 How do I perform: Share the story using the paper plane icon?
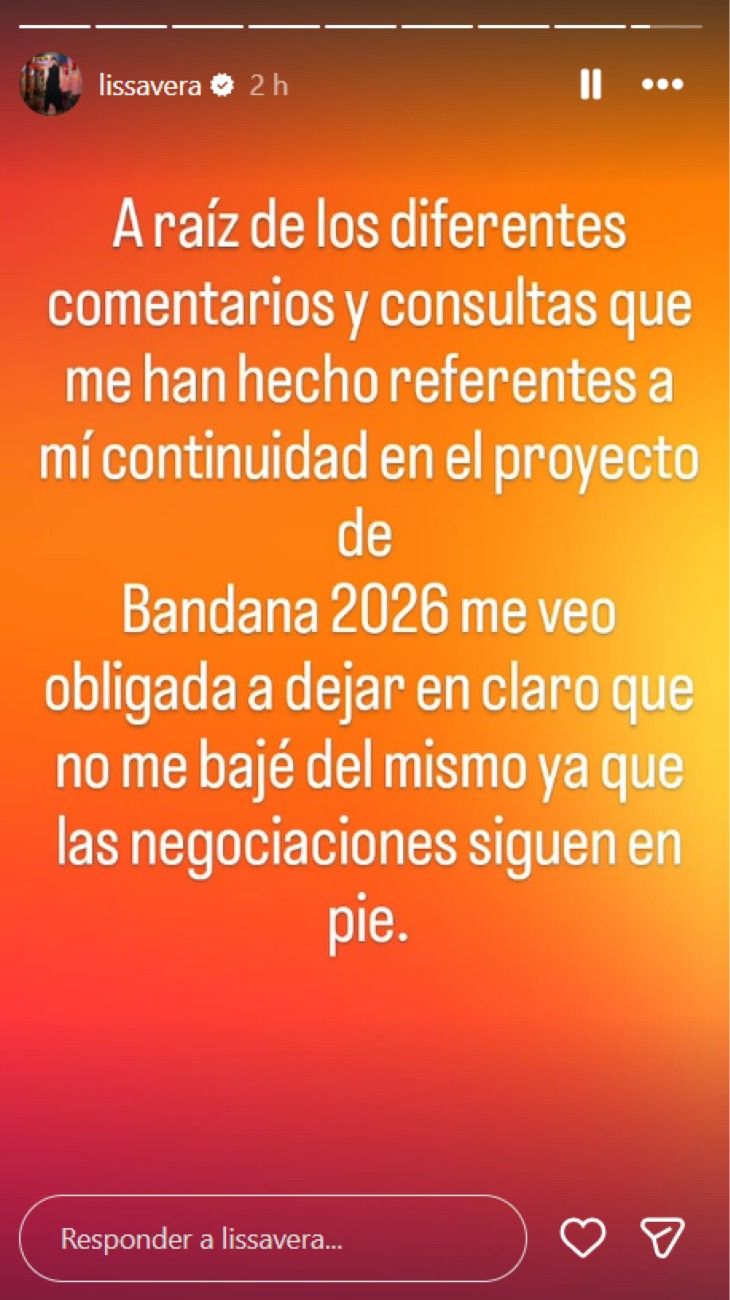[x=662, y=1240]
